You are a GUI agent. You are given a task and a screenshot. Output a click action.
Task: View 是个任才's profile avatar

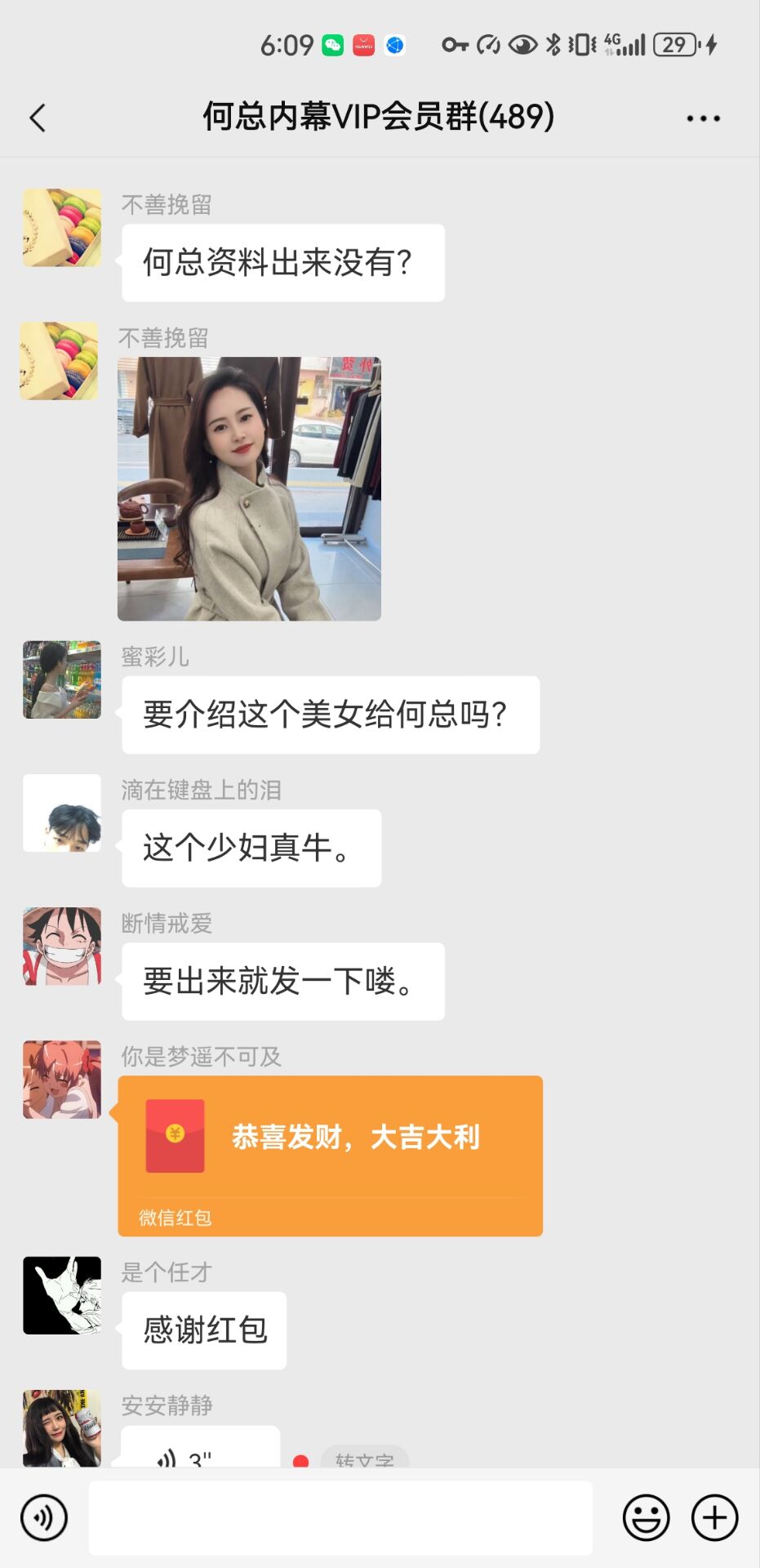pyautogui.click(x=62, y=1295)
